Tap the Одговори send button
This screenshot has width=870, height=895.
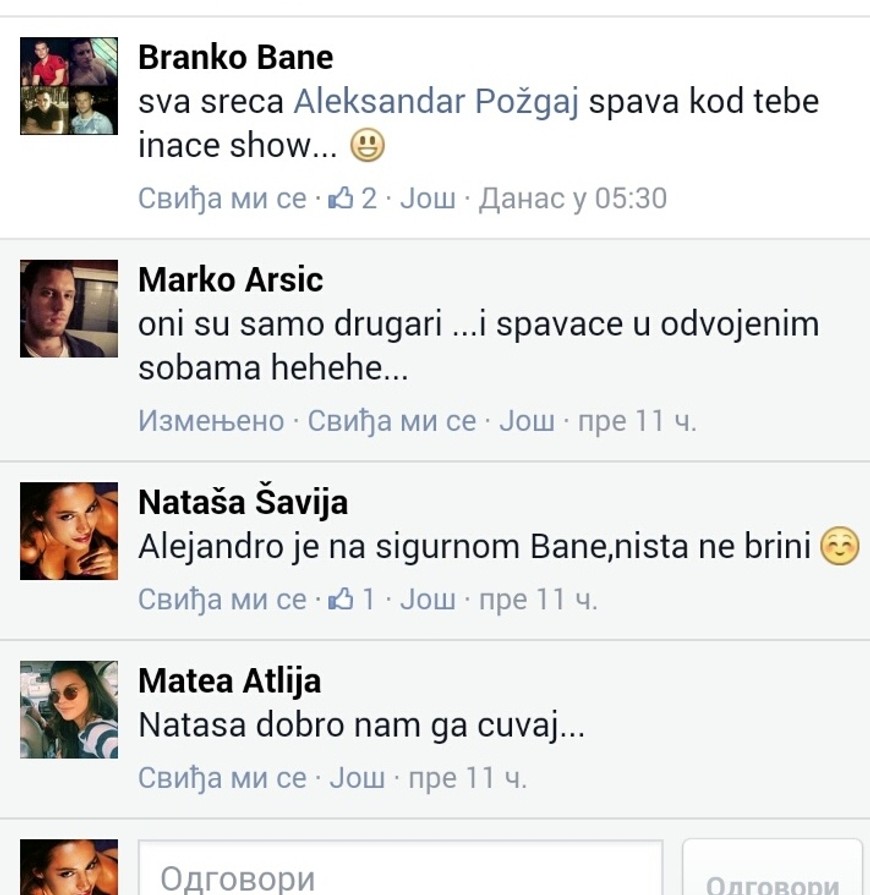pos(772,880)
